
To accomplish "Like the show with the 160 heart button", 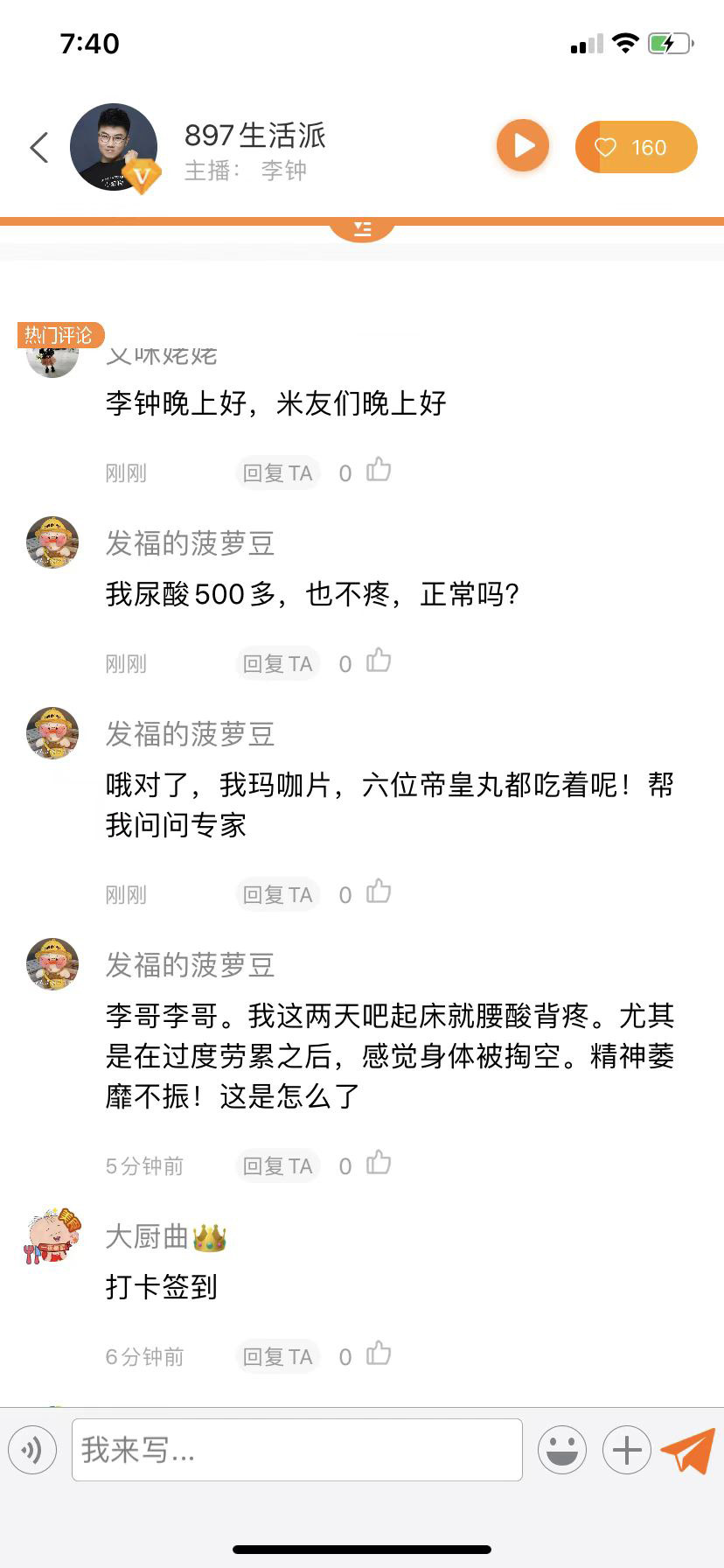I will pos(636,147).
